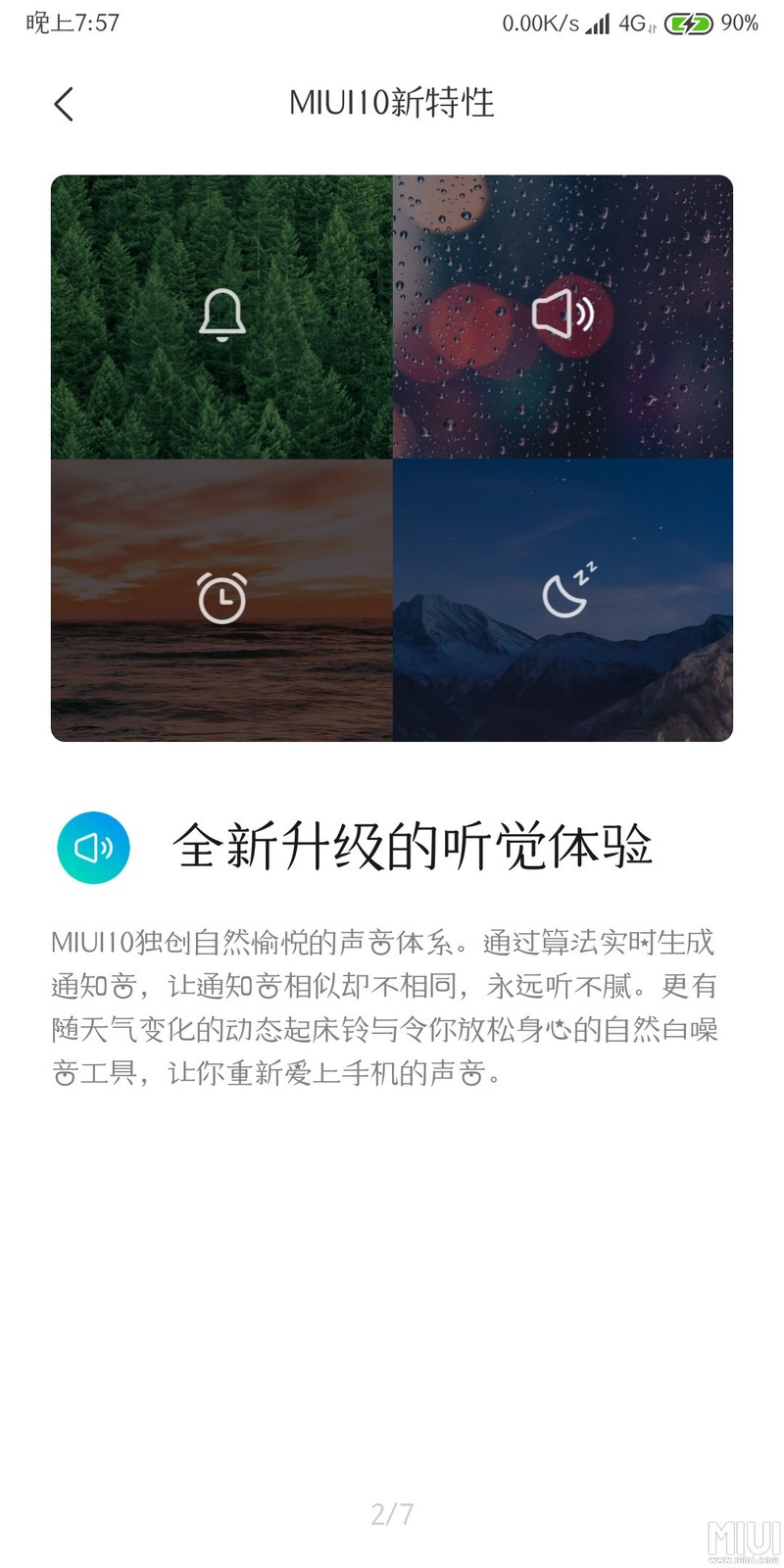Select the alarm clock icon on sunset image
Screen dimensions: 784x1568
pyautogui.click(x=223, y=598)
